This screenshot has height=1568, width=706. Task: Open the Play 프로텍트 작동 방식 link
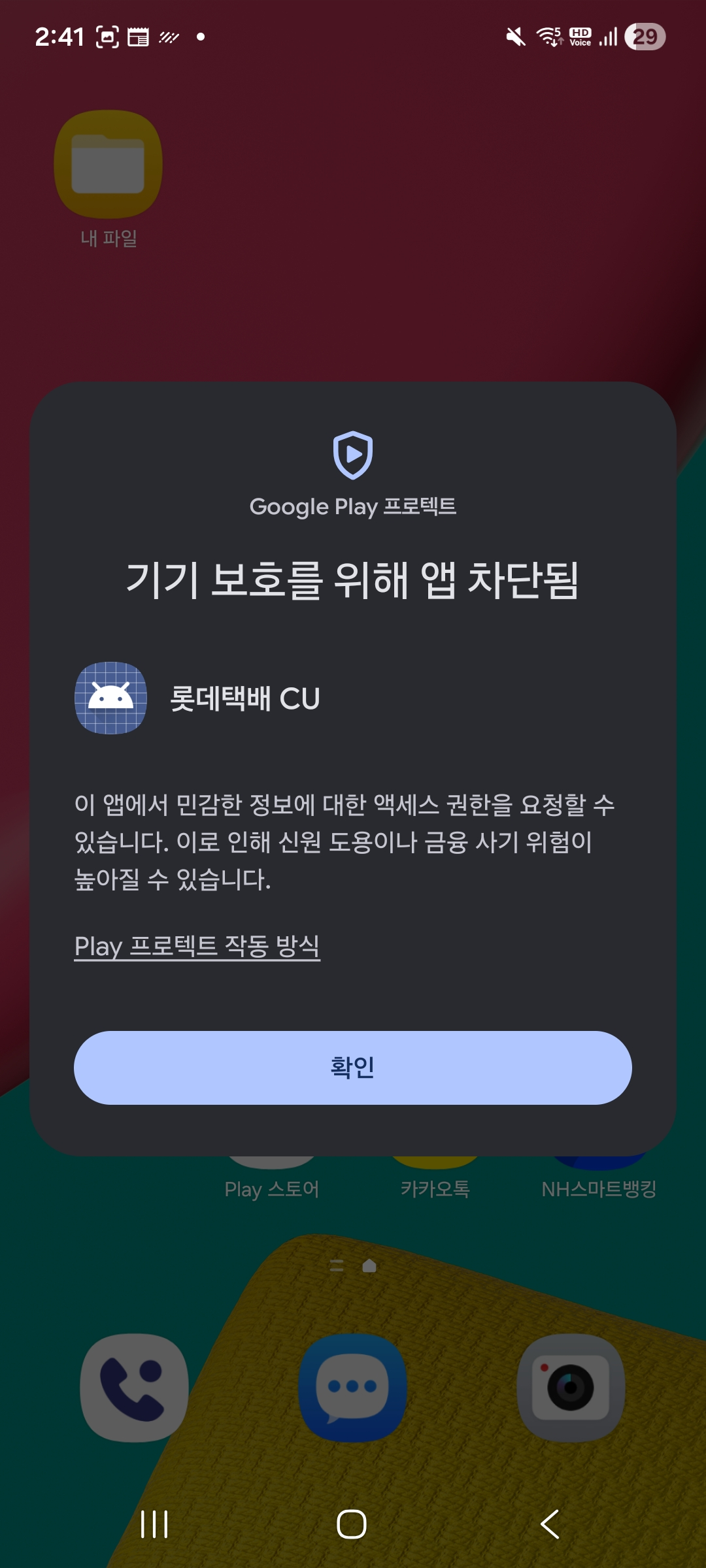coord(197,946)
